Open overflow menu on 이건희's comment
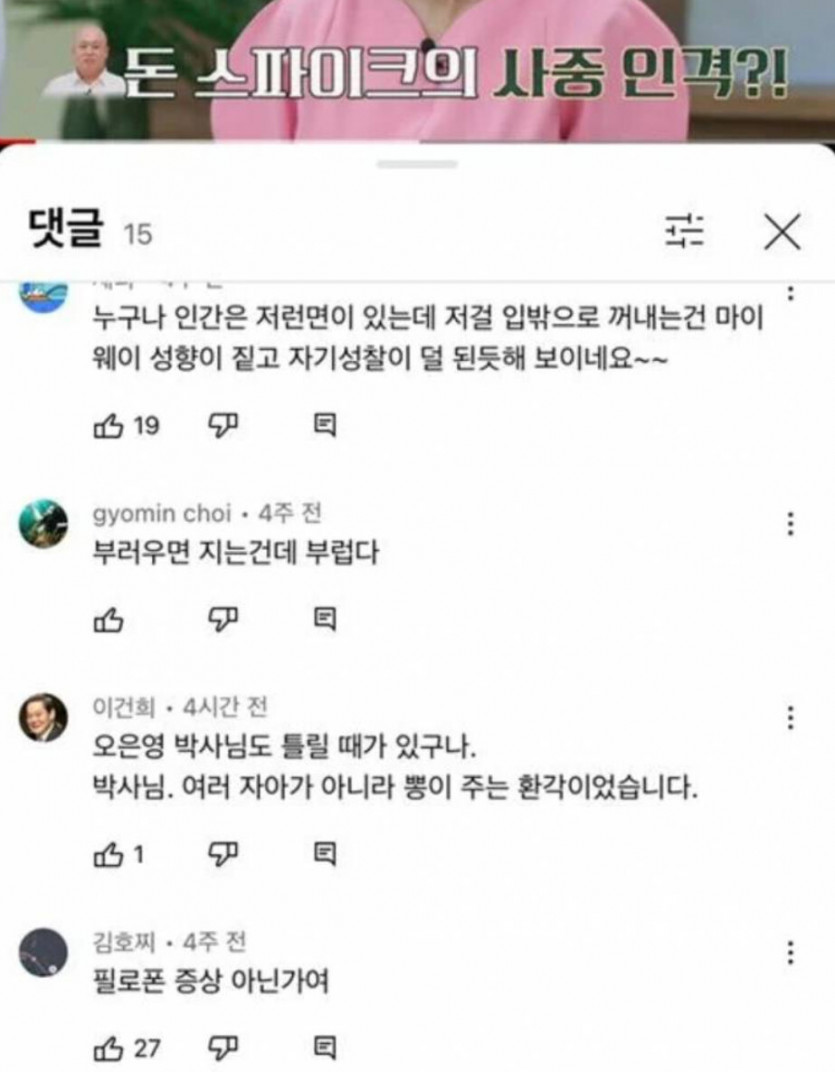This screenshot has height=1072, width=835. coord(790,718)
